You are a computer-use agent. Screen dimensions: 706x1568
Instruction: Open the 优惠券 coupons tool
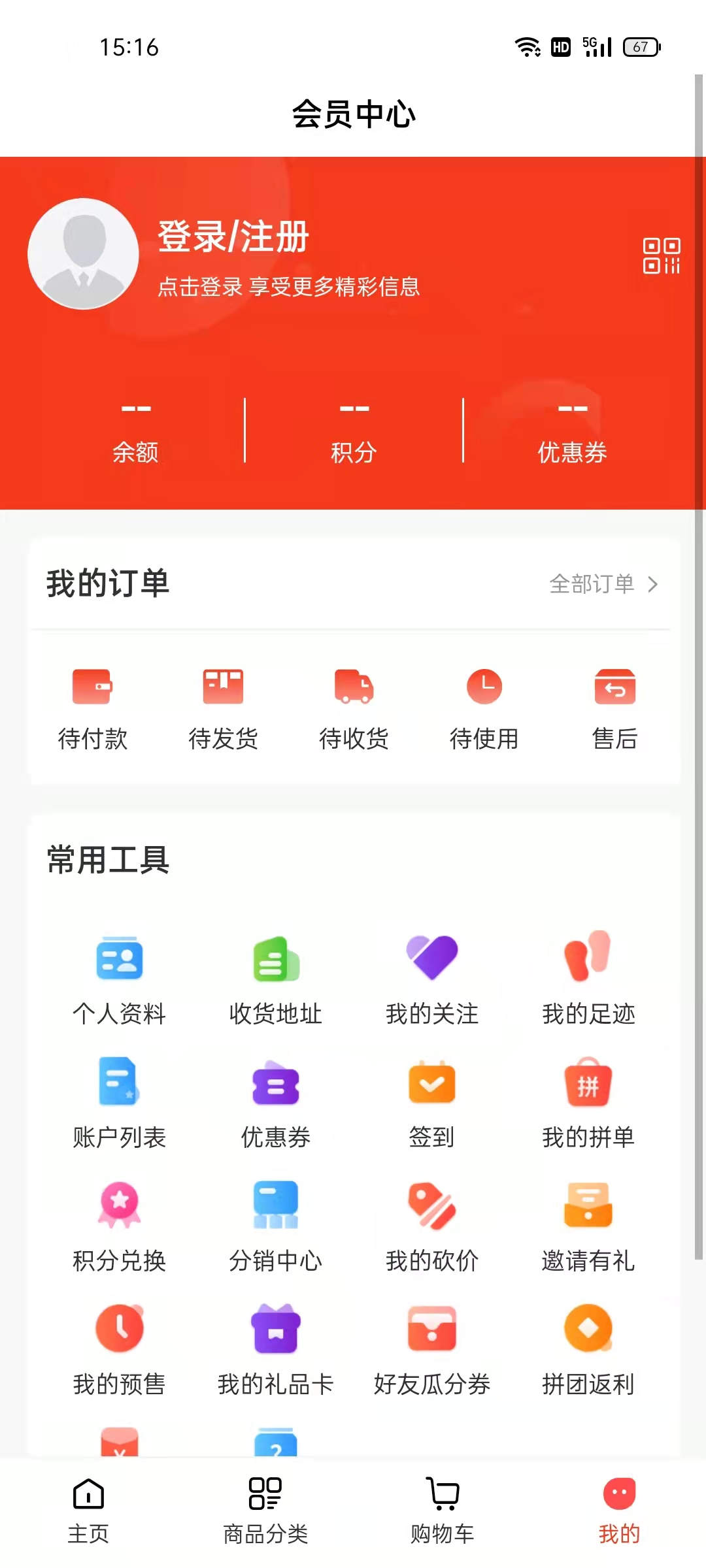(275, 1104)
